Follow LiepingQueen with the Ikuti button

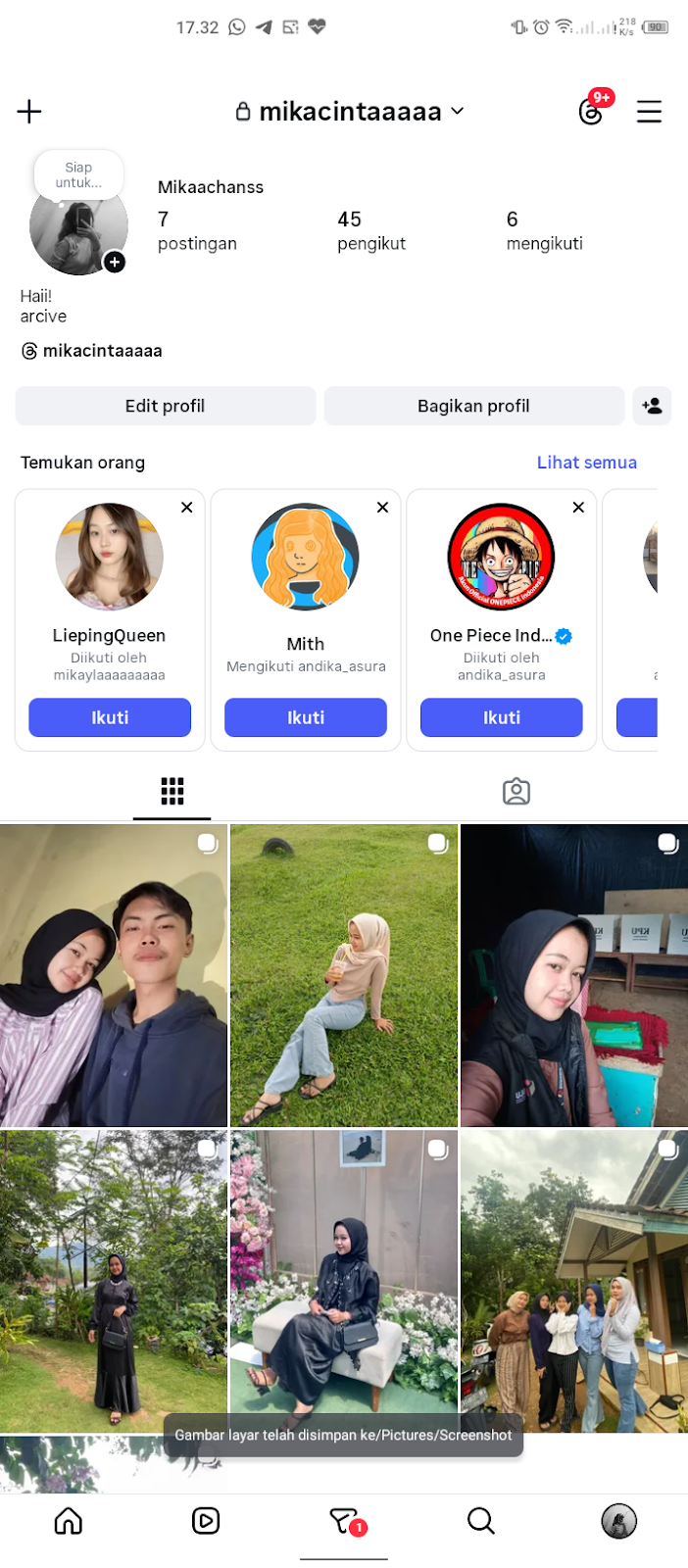click(110, 717)
